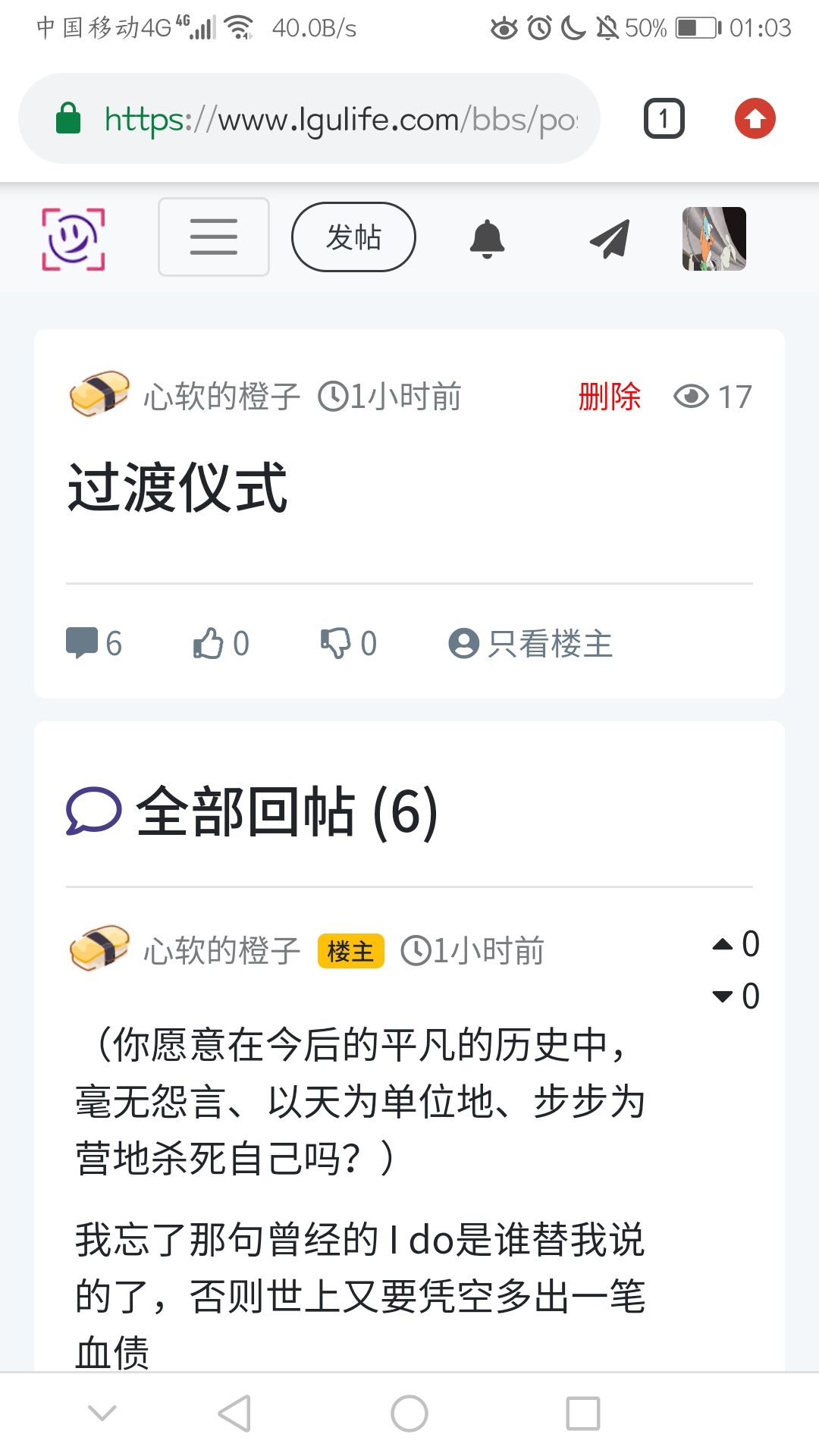819x1456 pixels.
Task: Open the notifications bell
Action: pos(487,239)
